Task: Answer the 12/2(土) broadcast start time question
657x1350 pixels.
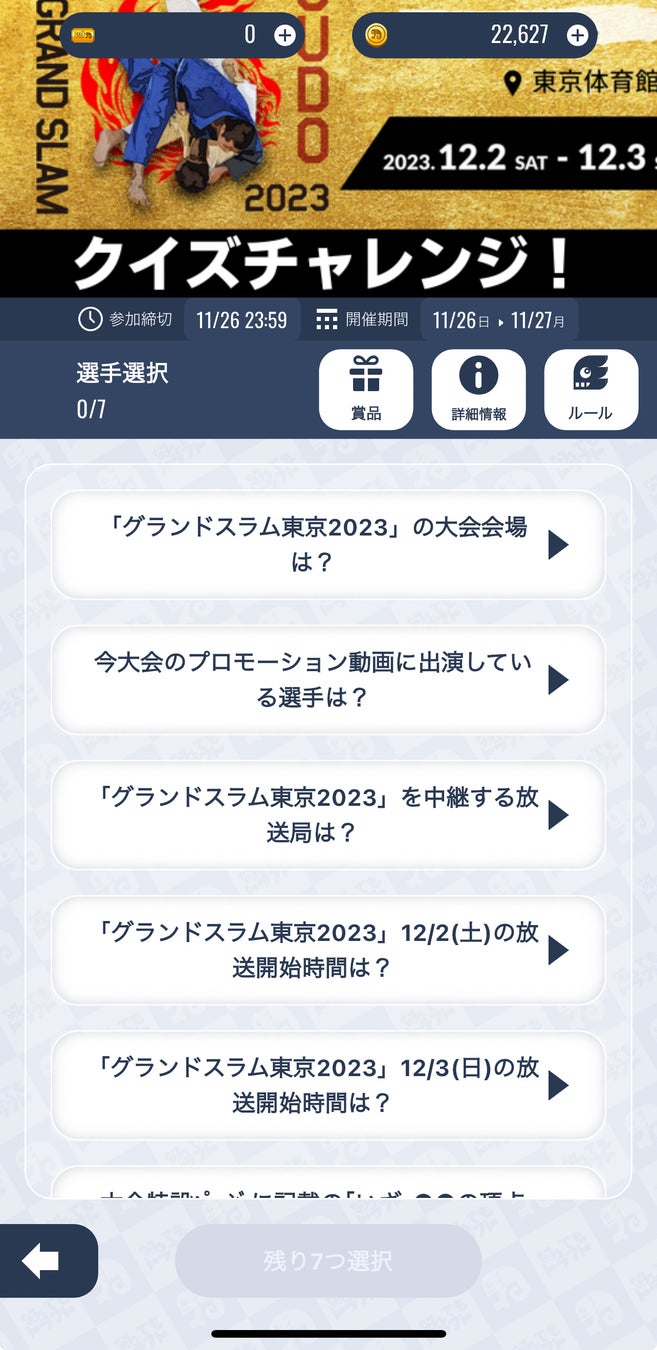Action: coord(328,950)
